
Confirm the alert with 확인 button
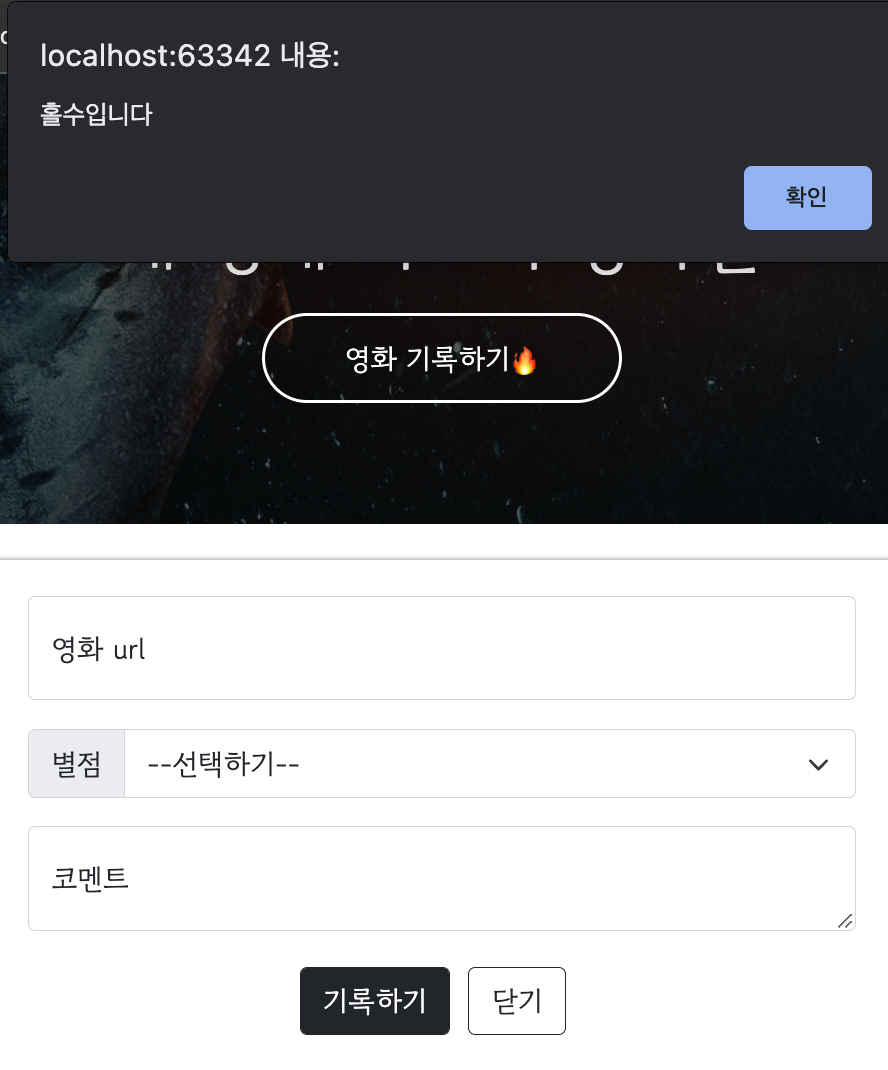(807, 198)
